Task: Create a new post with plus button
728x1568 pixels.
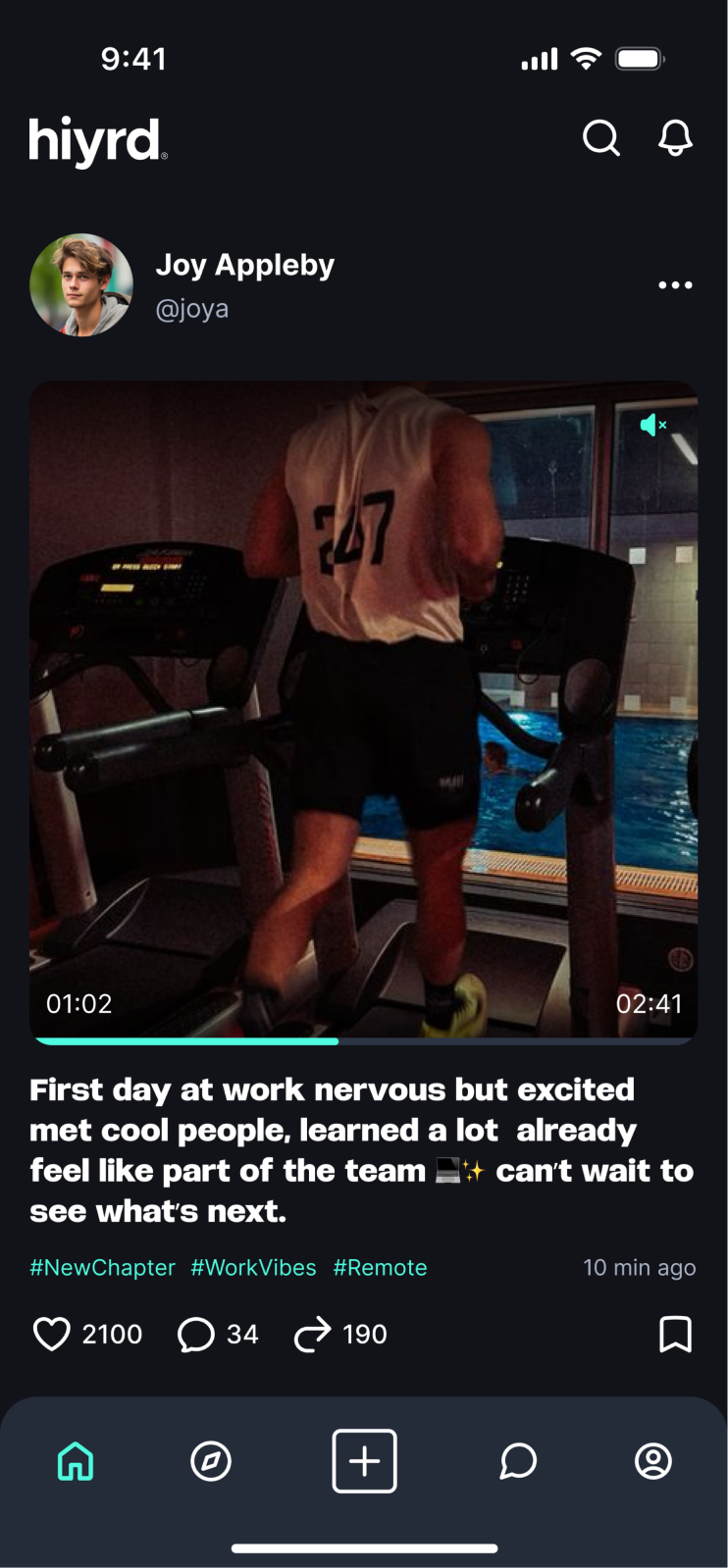Action: 364,1461
